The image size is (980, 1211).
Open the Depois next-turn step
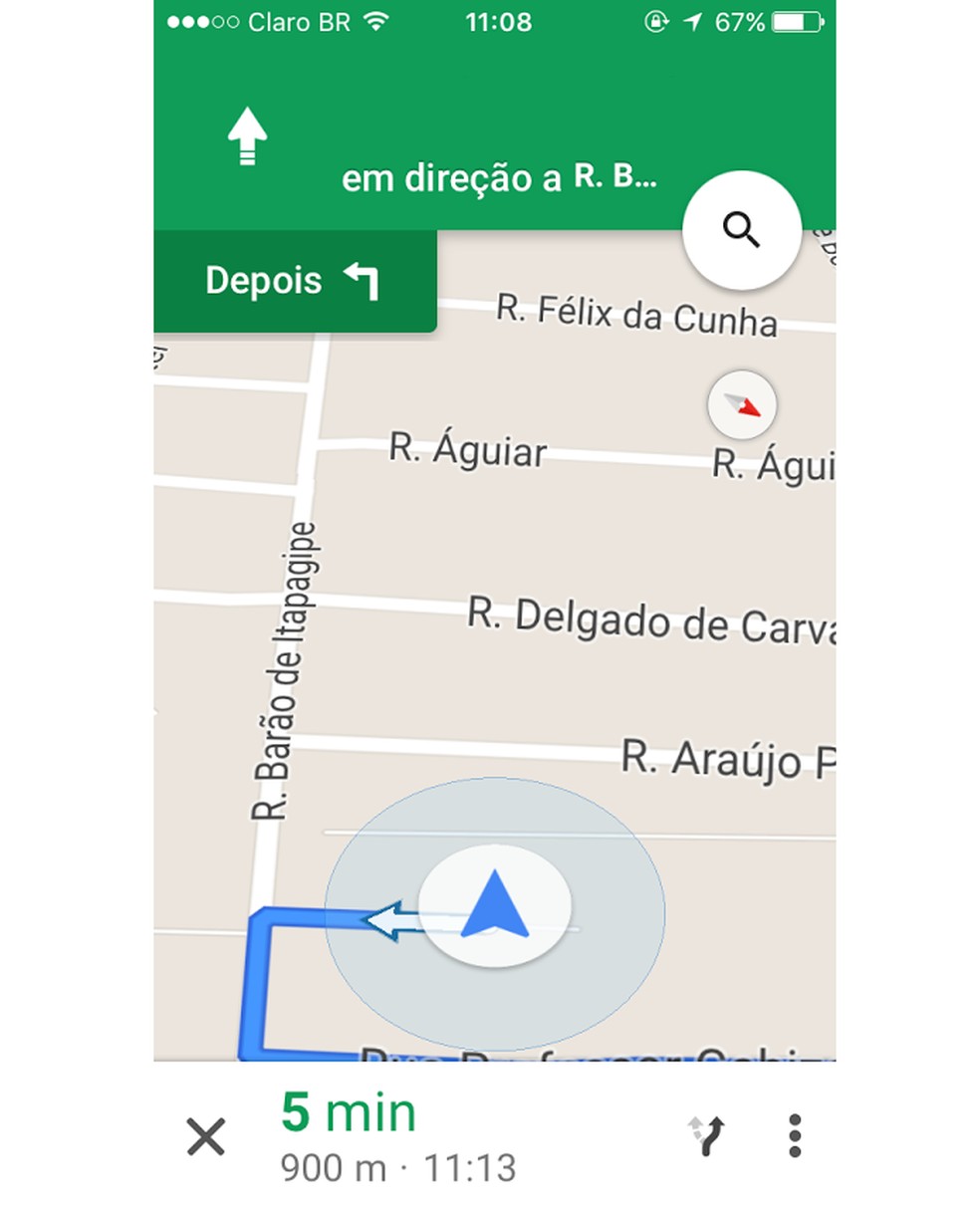(x=295, y=282)
